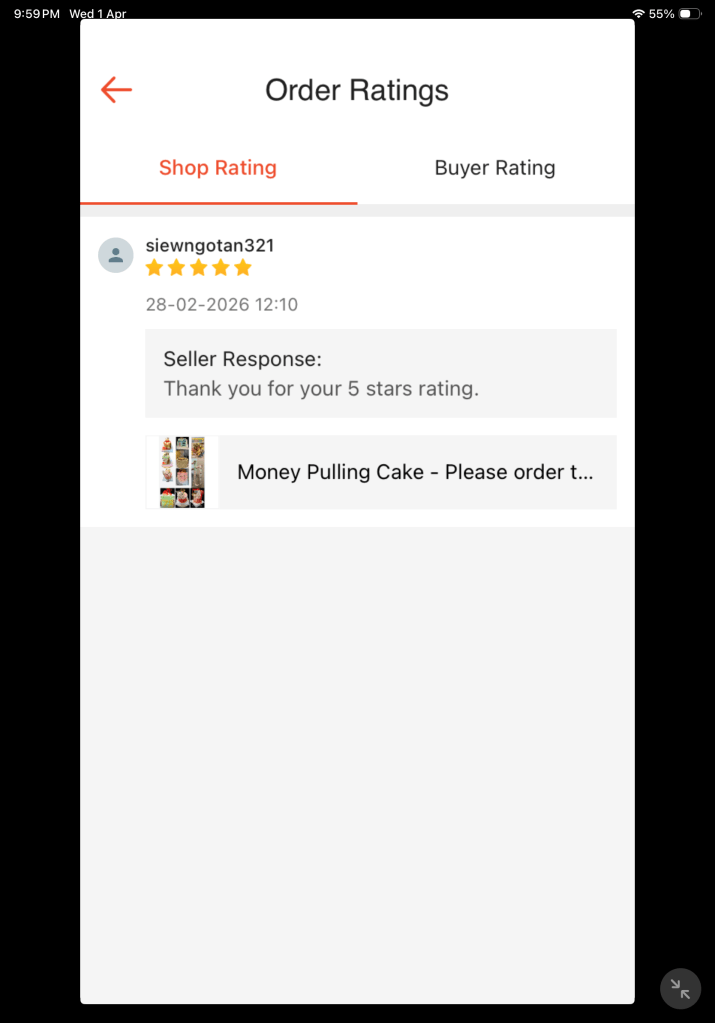715x1023 pixels.
Task: Open siewngotan321's profile avatar
Action: [116, 255]
